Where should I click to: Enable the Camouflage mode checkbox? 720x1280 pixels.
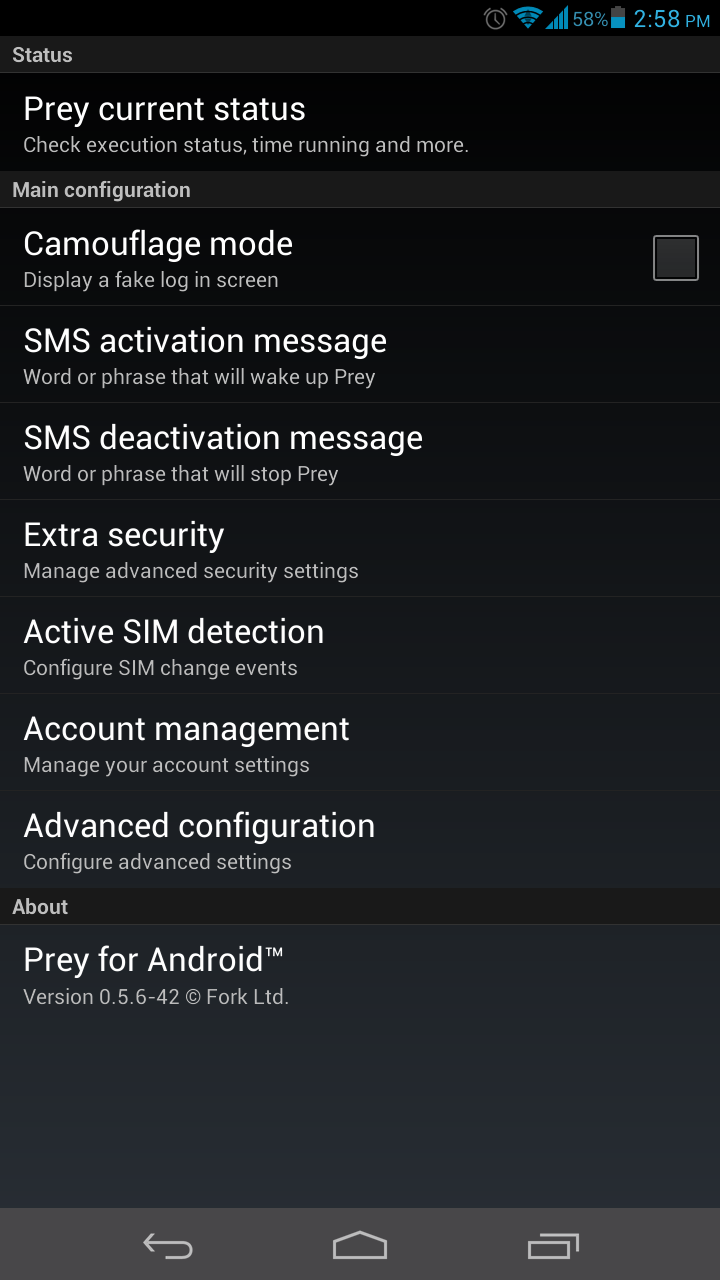(x=675, y=258)
